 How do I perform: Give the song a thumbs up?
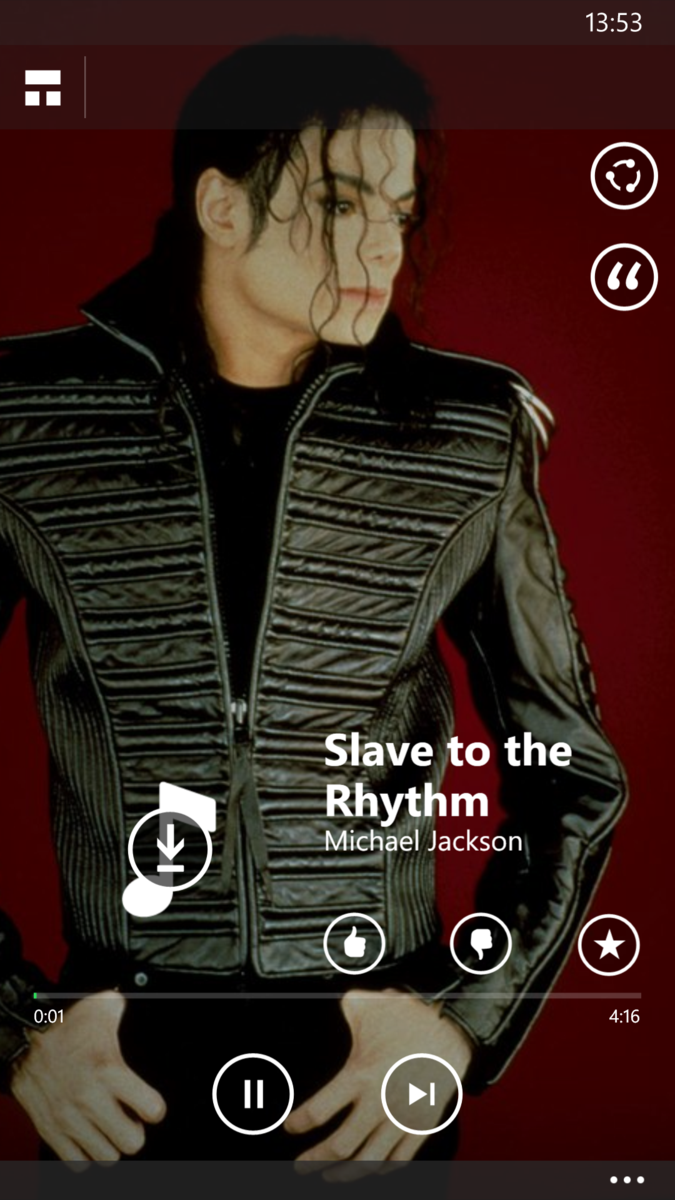click(354, 943)
